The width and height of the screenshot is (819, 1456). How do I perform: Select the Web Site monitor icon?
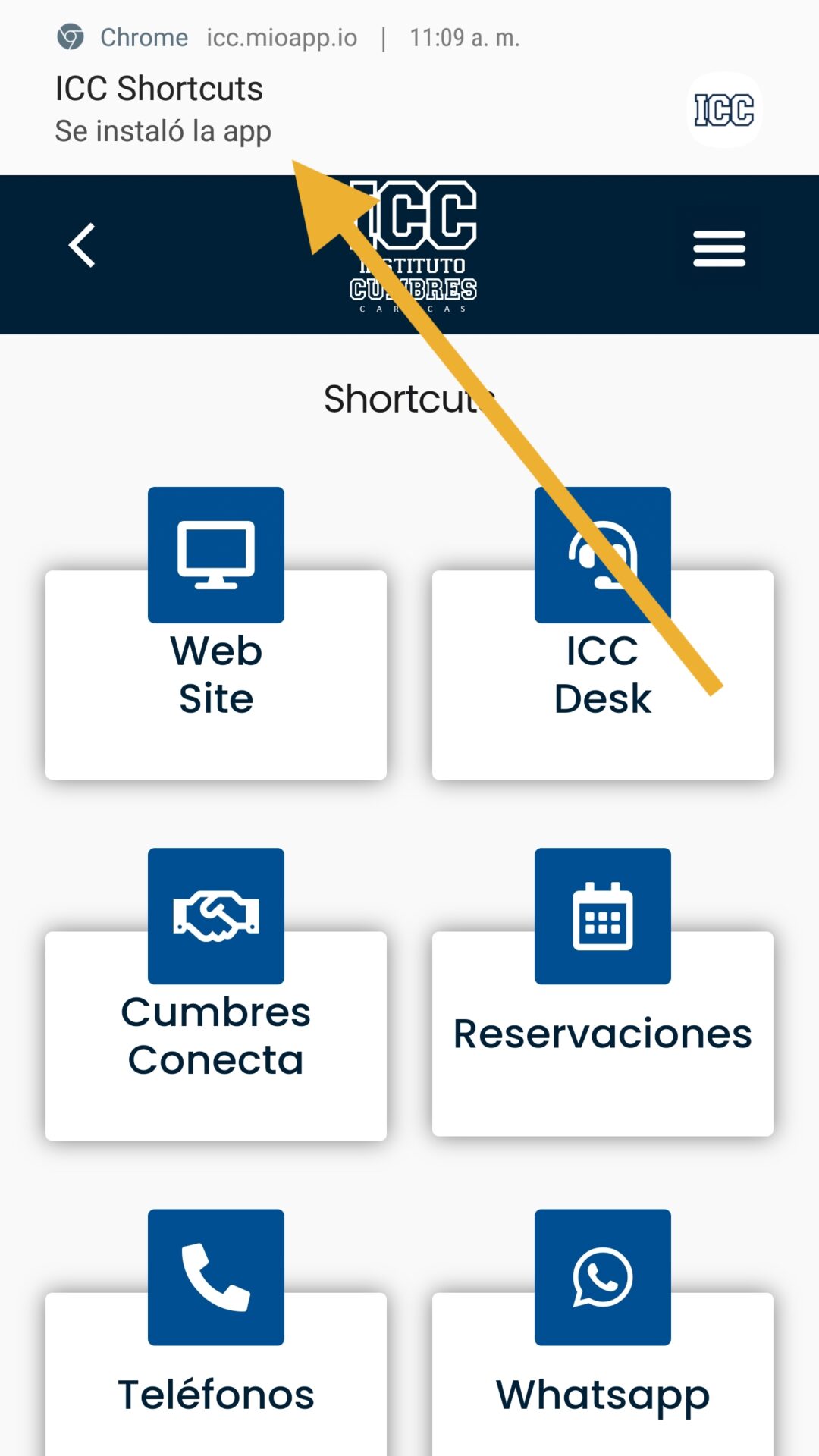point(216,554)
